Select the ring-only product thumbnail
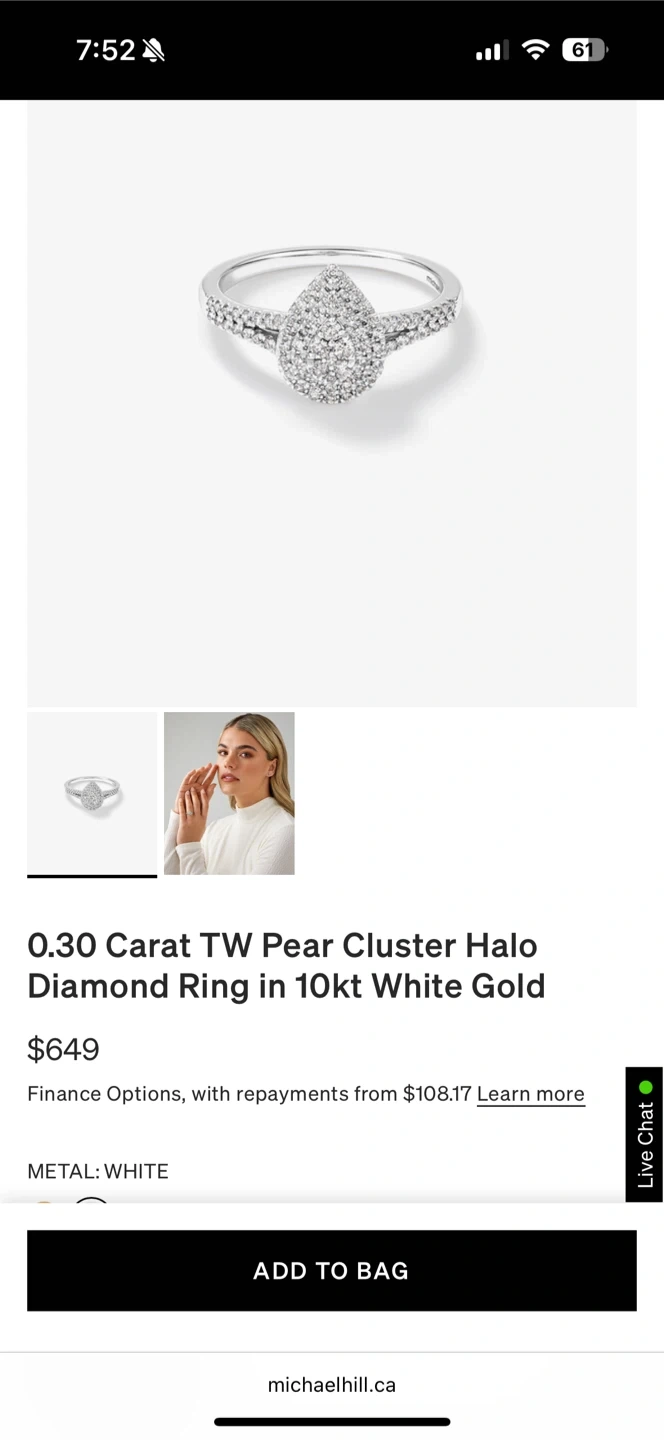The width and height of the screenshot is (664, 1440). pos(92,793)
